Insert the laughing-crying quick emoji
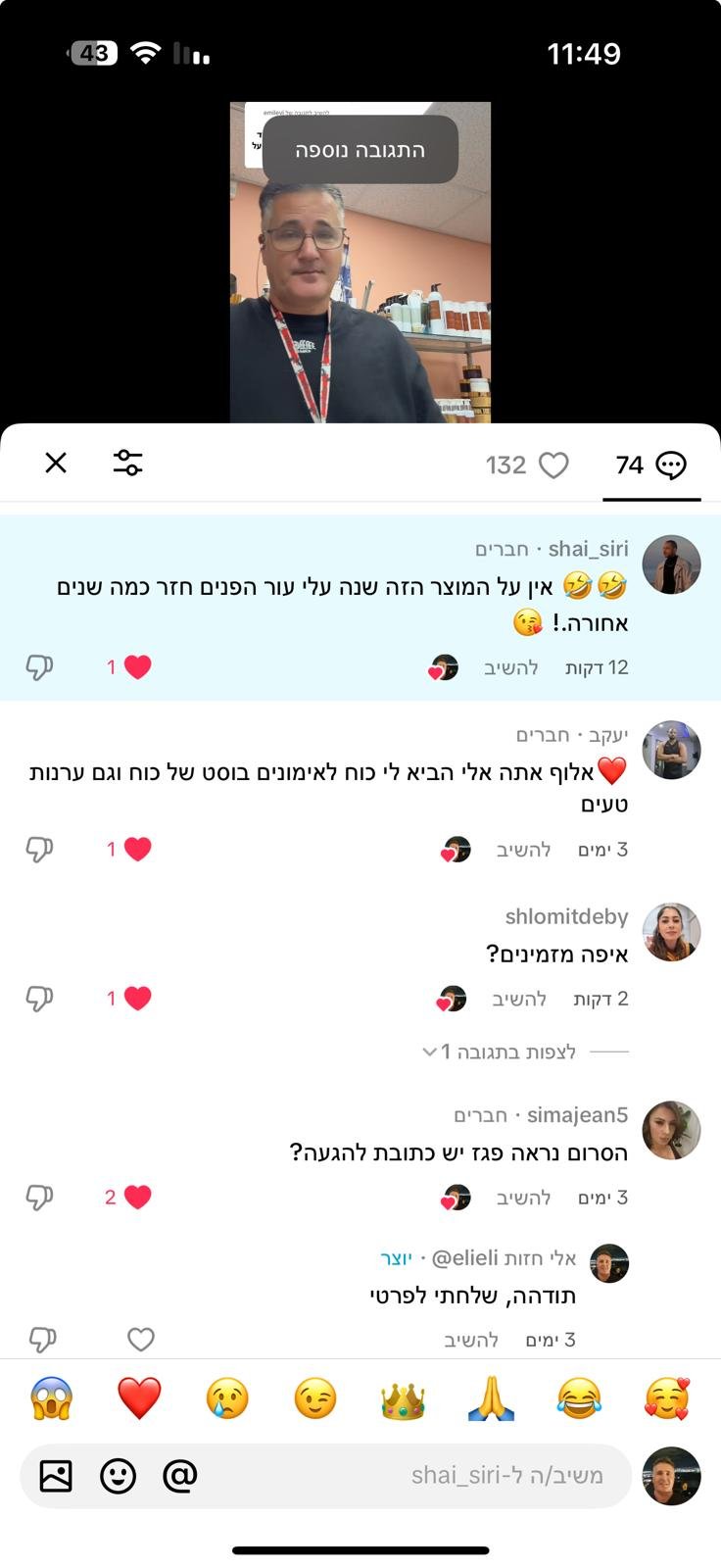The height and width of the screenshot is (1568, 721). pyautogui.click(x=579, y=1399)
